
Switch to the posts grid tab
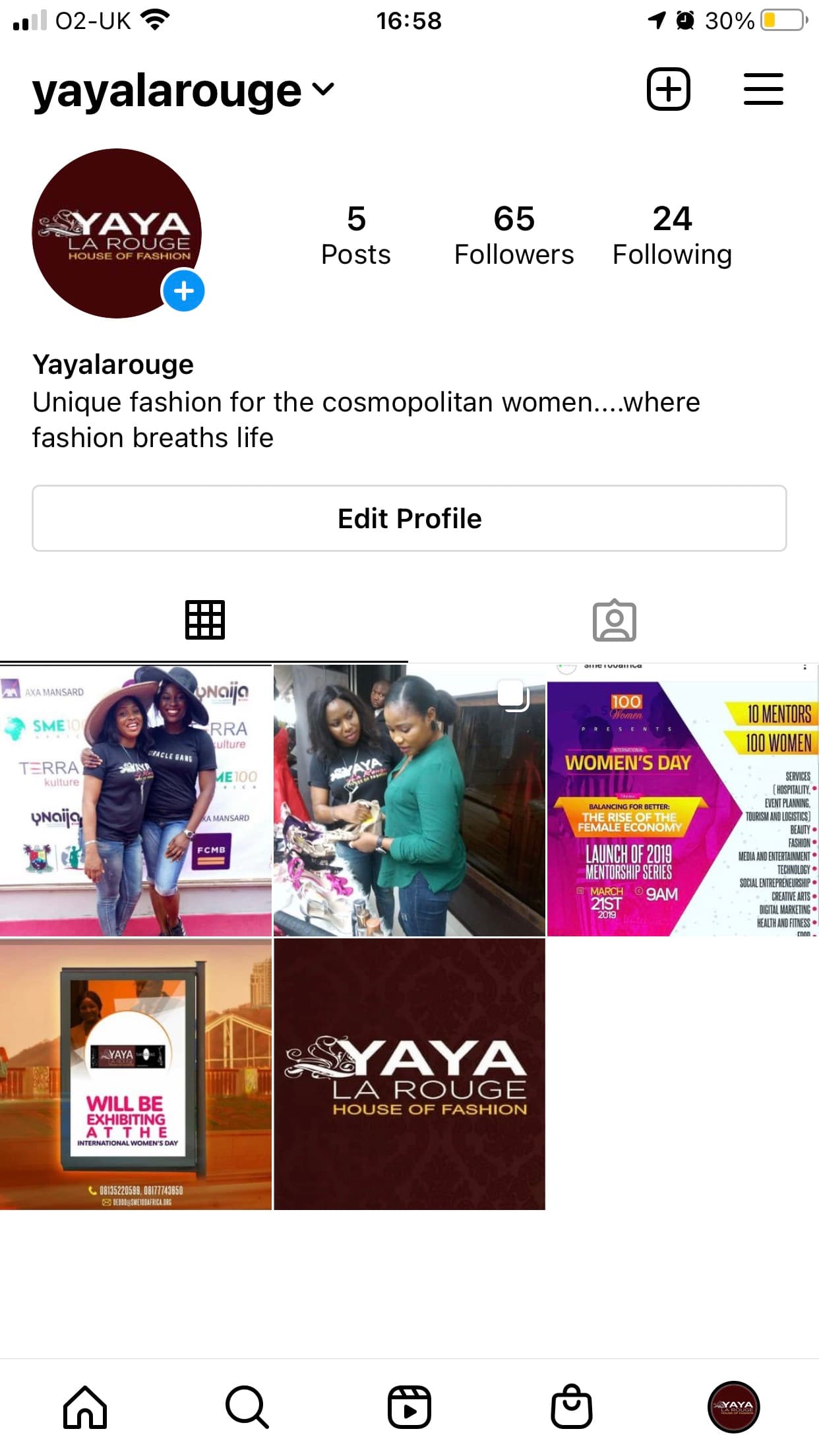[204, 620]
